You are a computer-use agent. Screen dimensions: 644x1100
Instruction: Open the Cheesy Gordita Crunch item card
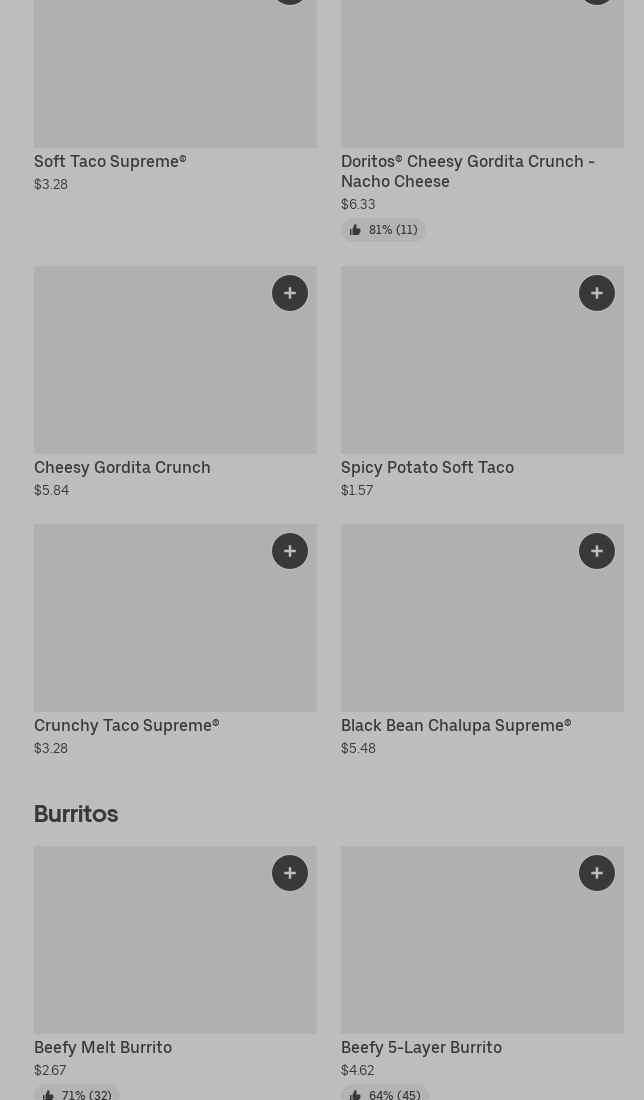coord(175,382)
